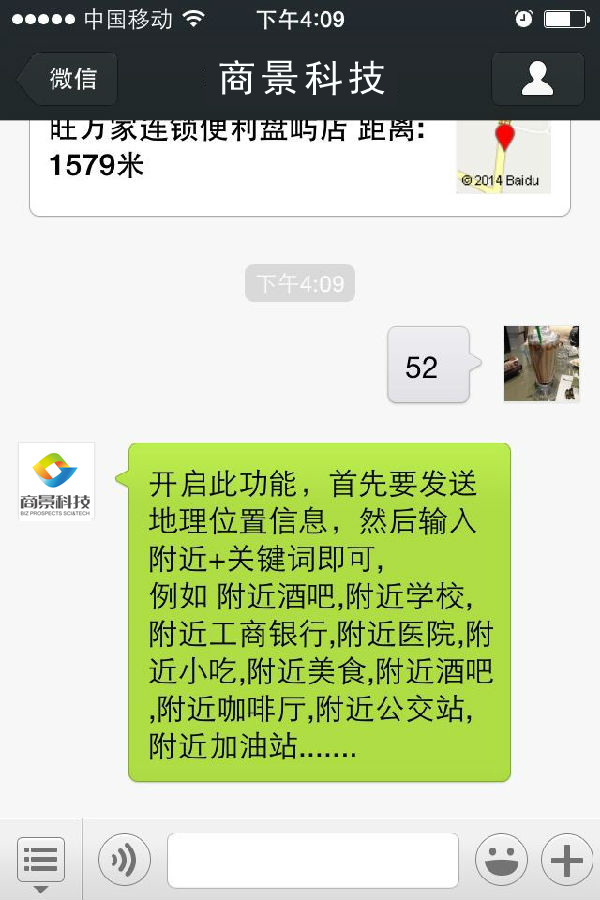600x900 pixels.
Task: Tap my avatar beside the 52 message
Action: tap(541, 364)
